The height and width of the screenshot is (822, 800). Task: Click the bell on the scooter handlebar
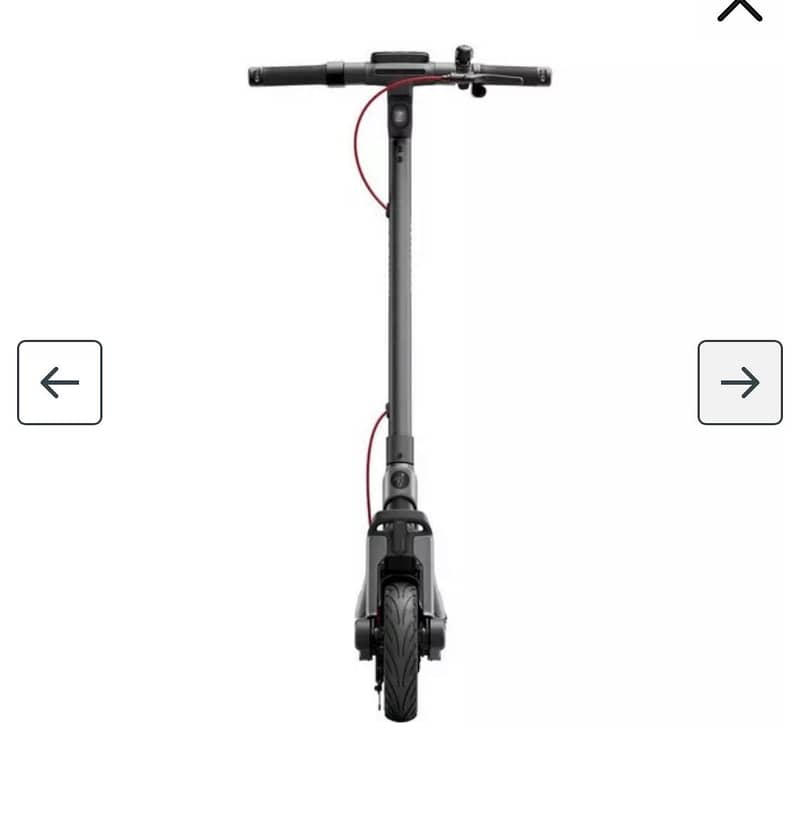(x=463, y=55)
